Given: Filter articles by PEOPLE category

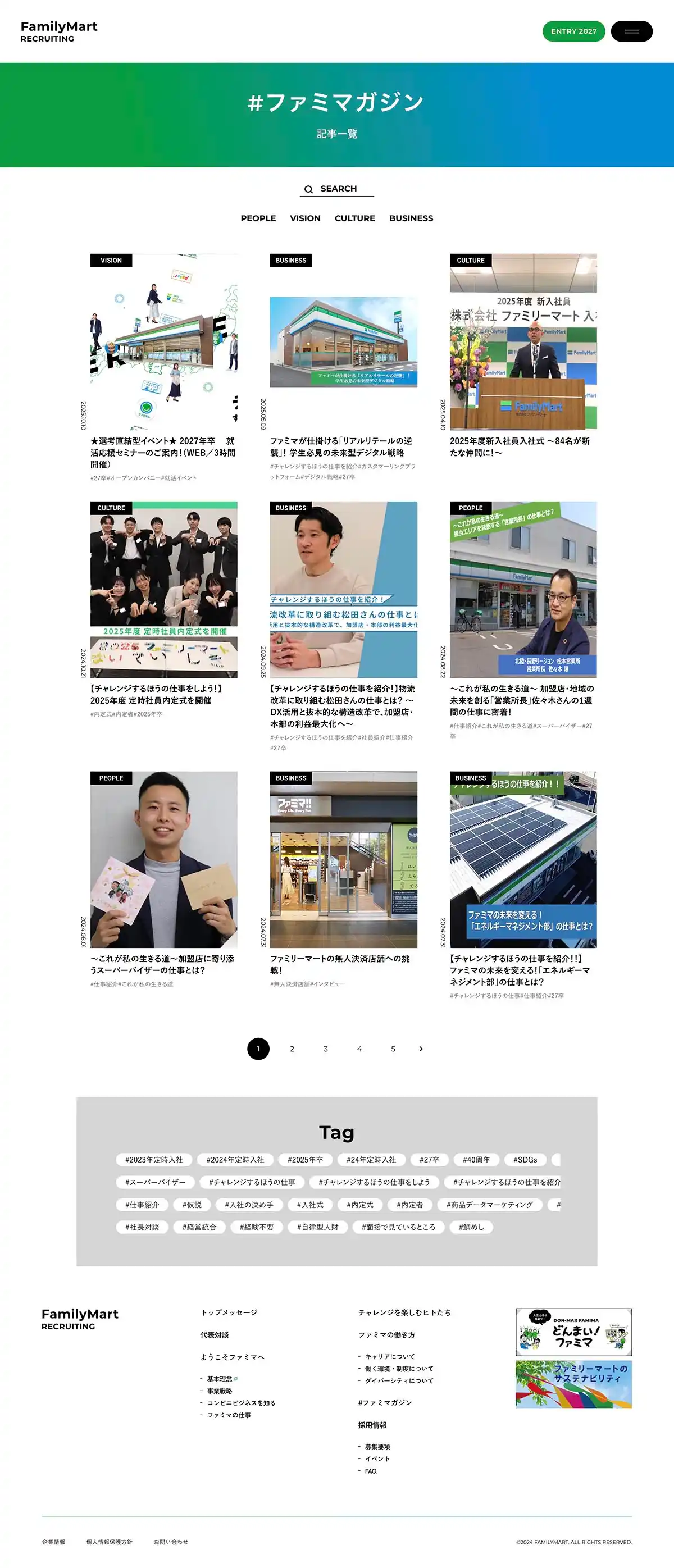Looking at the screenshot, I should 258,218.
